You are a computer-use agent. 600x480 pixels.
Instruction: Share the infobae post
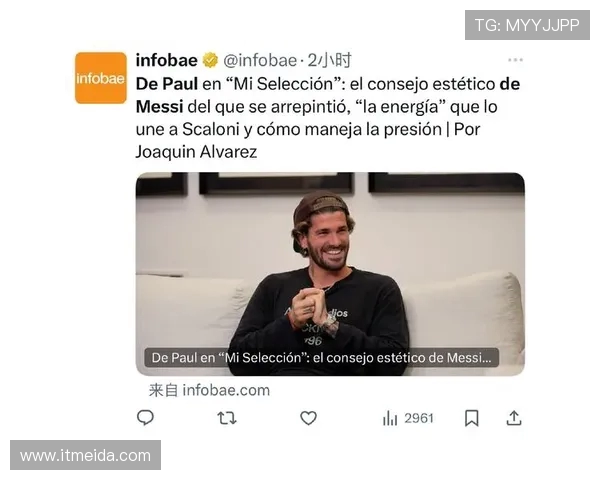(x=514, y=418)
